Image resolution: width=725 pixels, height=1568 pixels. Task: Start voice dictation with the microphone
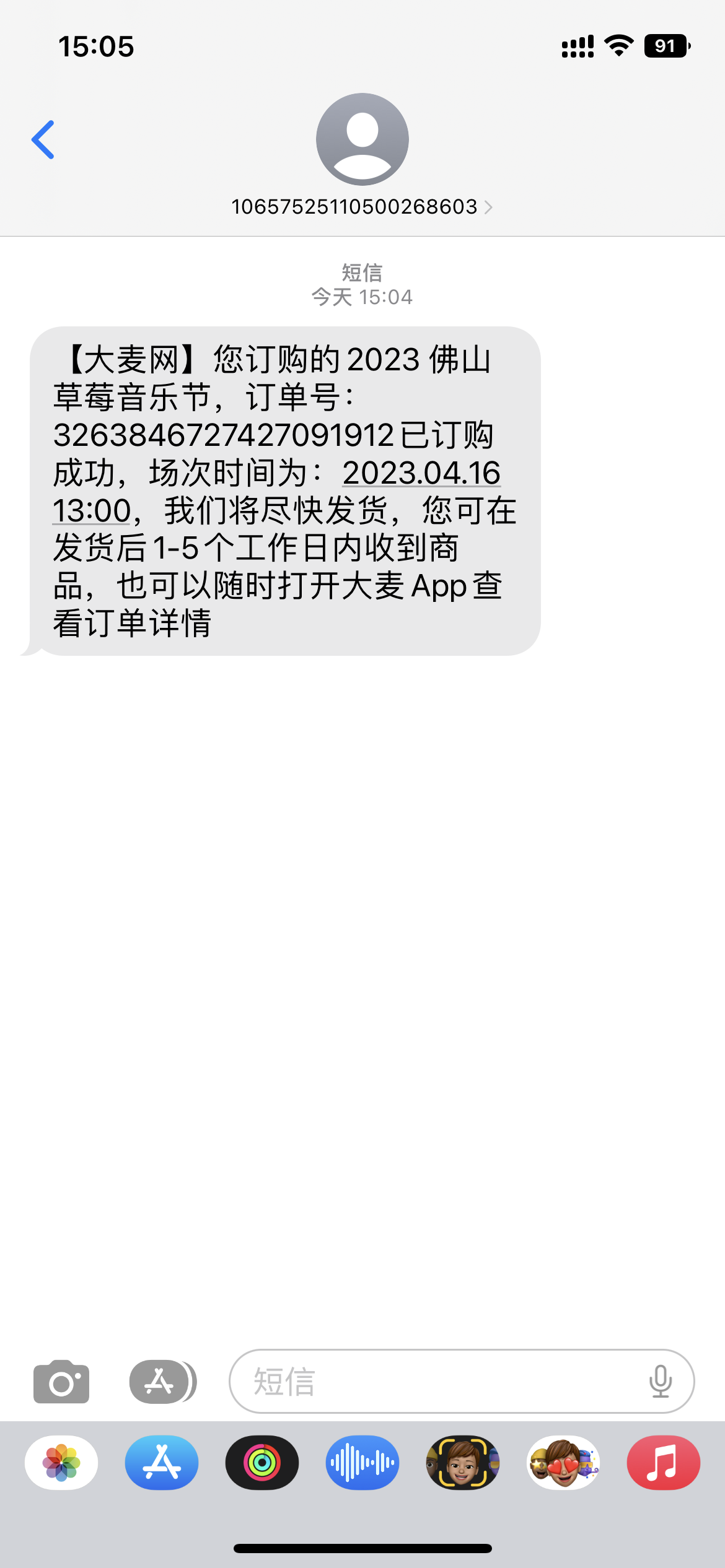[x=661, y=1382]
